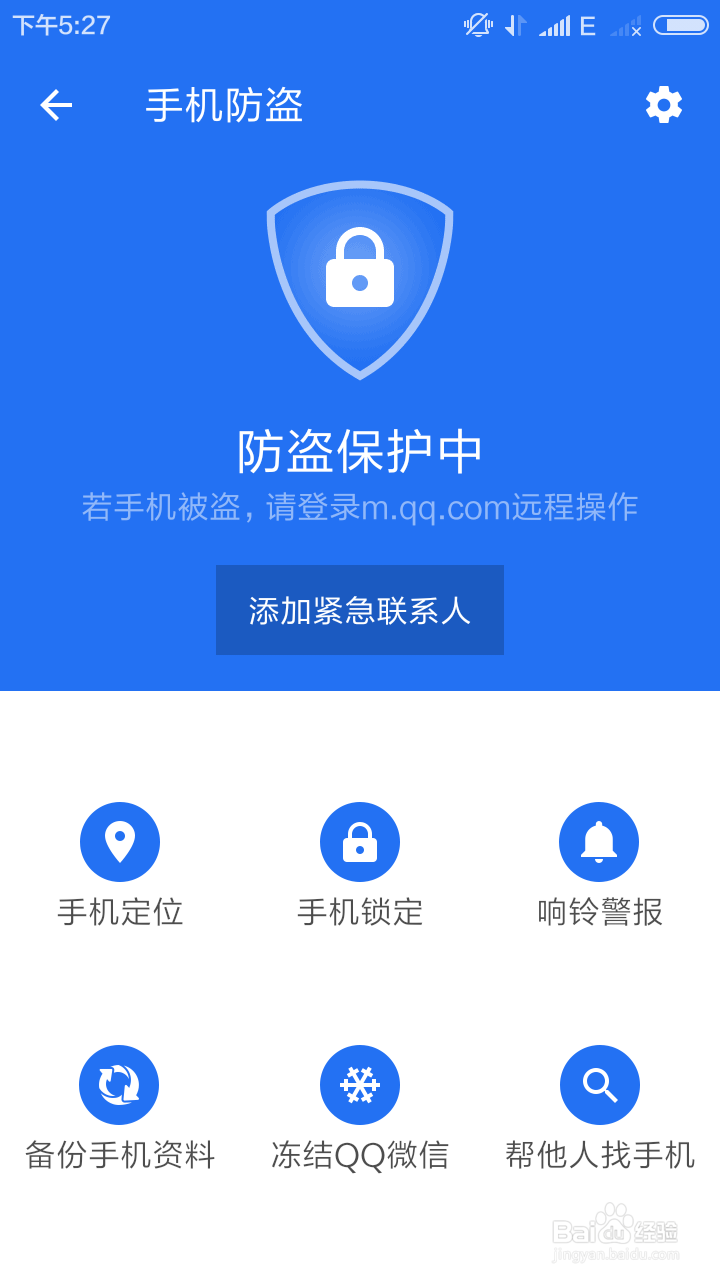Tap the 防盗保护中 status heading
Image resolution: width=720 pixels, height=1280 pixels.
click(360, 449)
